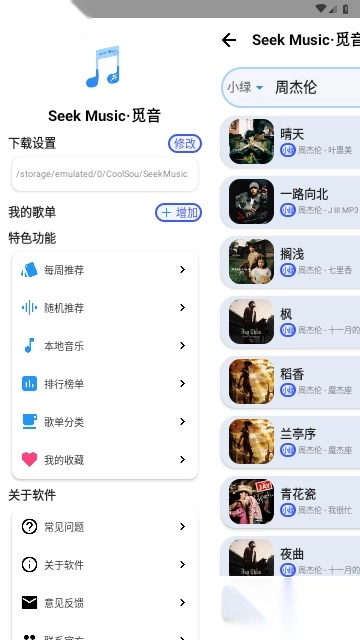Open the 关于软件 about row
The image size is (360, 640).
tap(105, 565)
